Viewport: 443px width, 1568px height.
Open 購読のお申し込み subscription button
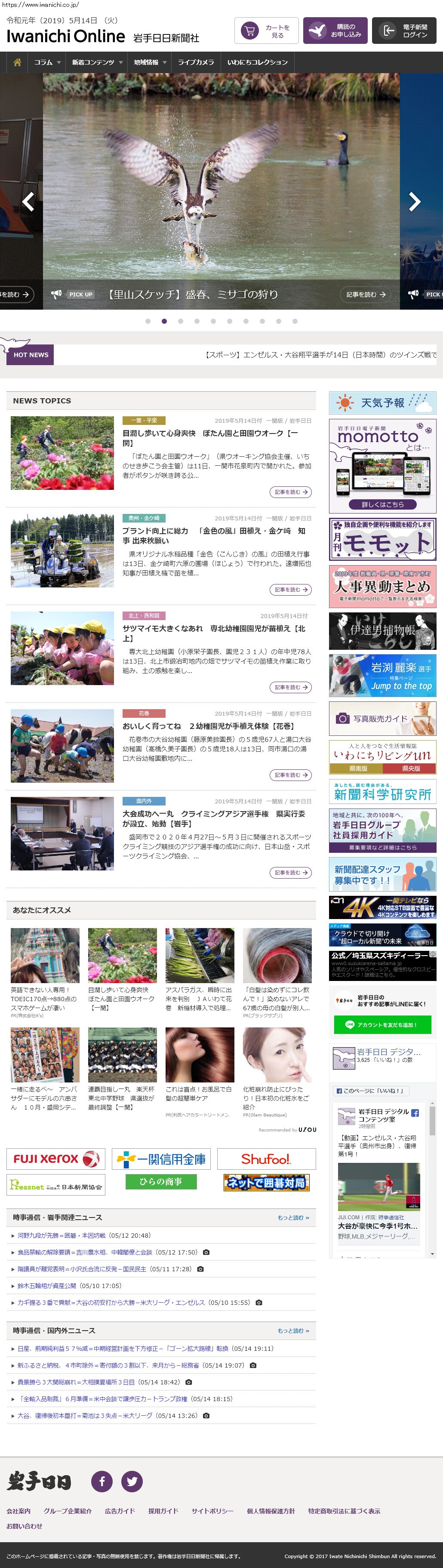coord(336,31)
